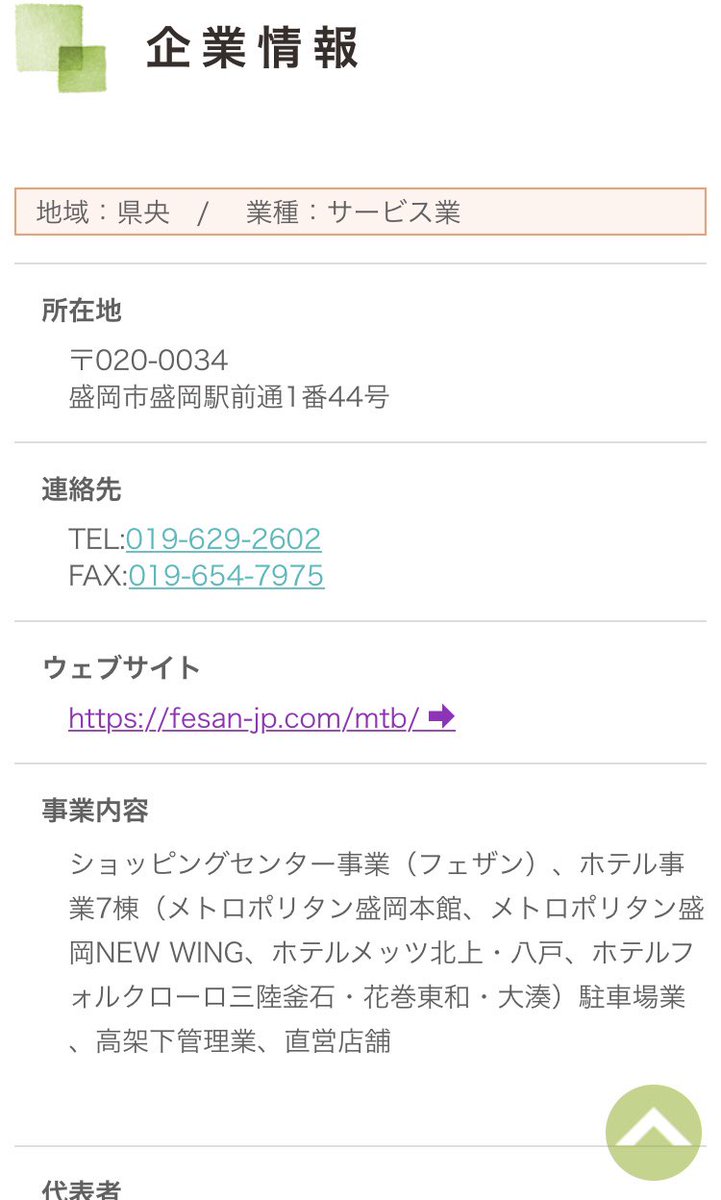Tap the FAX number 019-654-7975
Screen dimensions: 721x1200
(226, 576)
